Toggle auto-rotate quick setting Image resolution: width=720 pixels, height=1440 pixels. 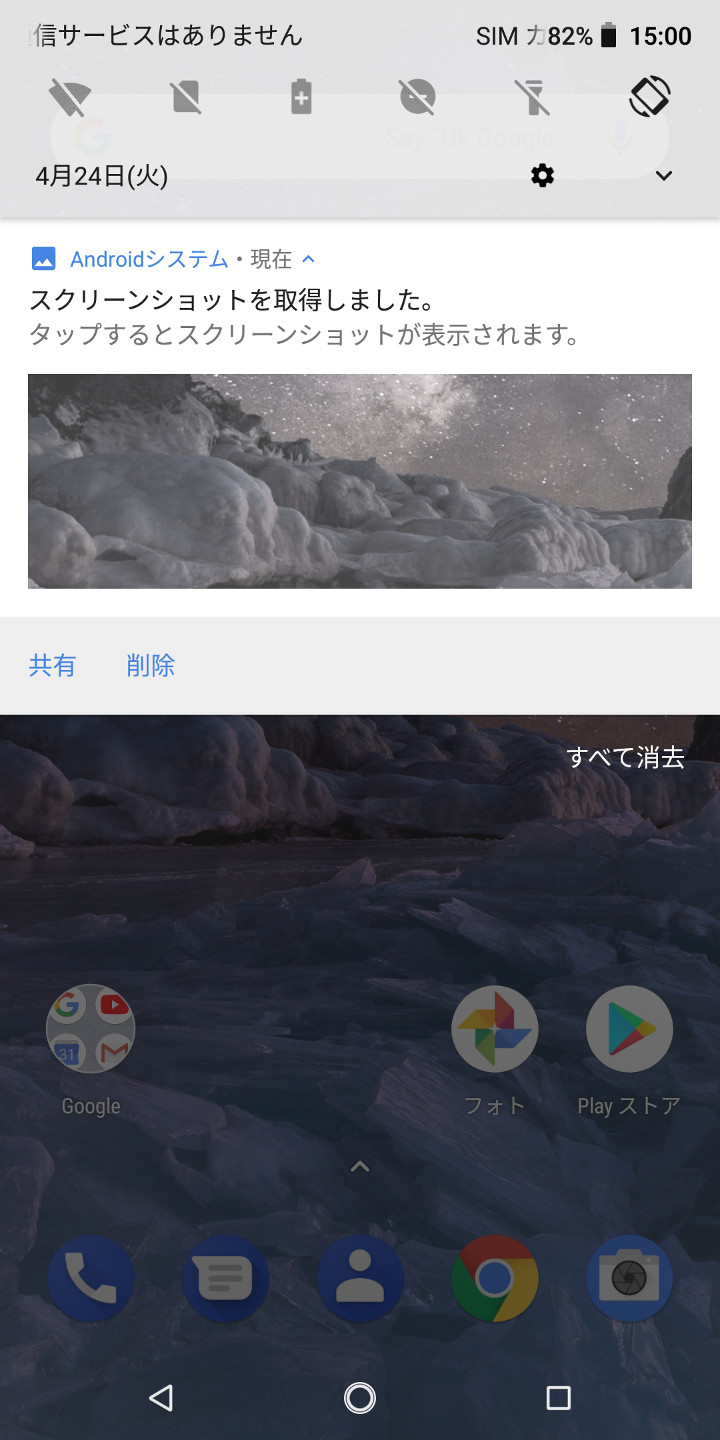tap(649, 98)
